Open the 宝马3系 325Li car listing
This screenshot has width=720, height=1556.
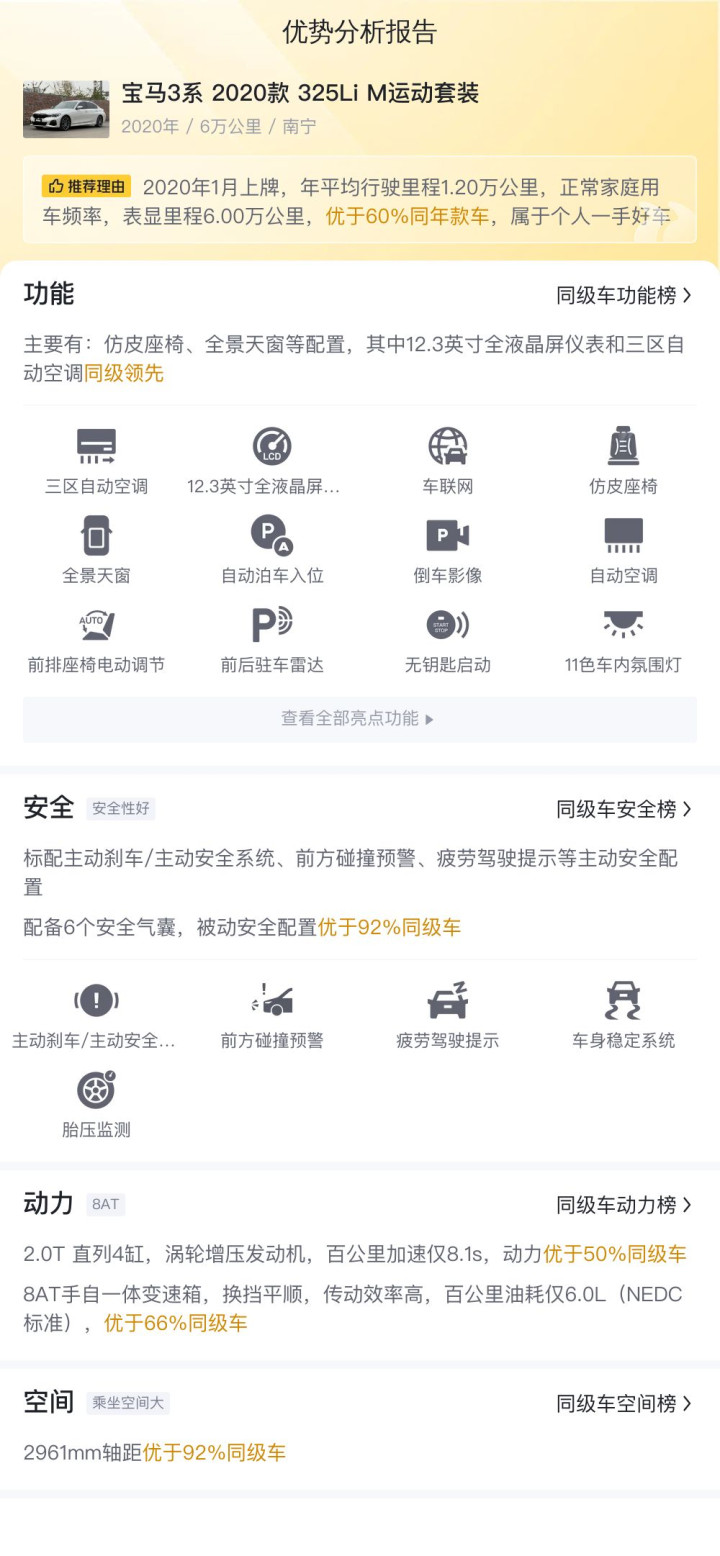[360, 109]
